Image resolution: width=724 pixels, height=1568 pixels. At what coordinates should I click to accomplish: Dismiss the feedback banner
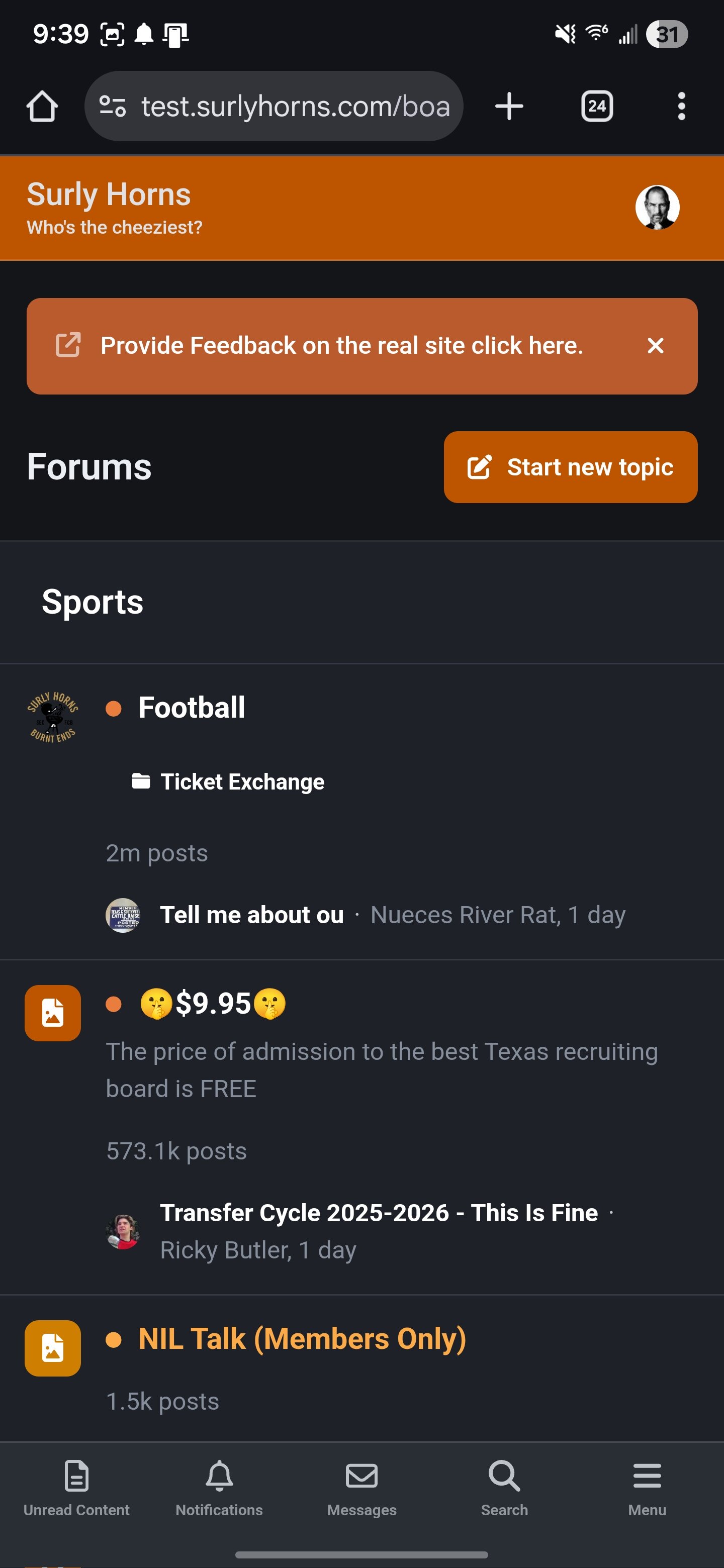tap(655, 346)
